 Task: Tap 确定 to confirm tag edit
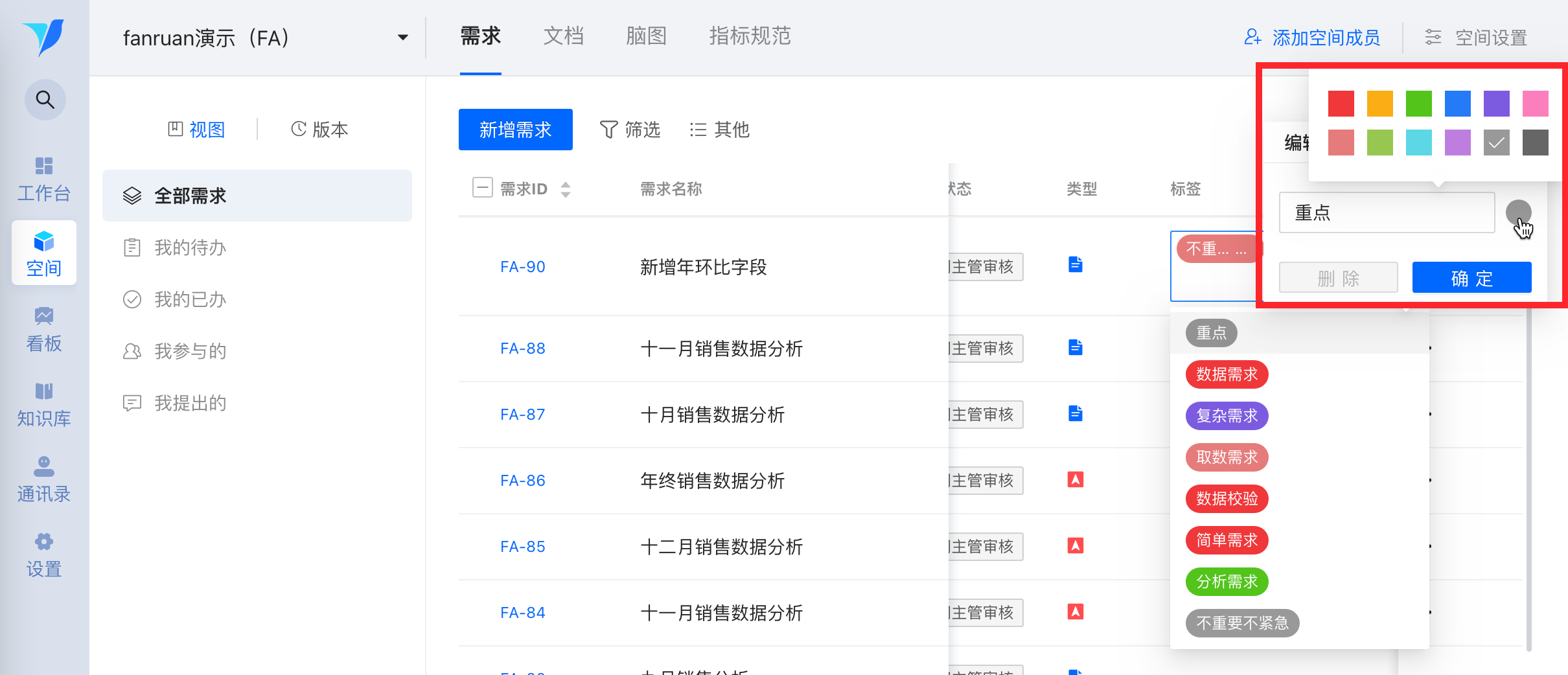1471,279
